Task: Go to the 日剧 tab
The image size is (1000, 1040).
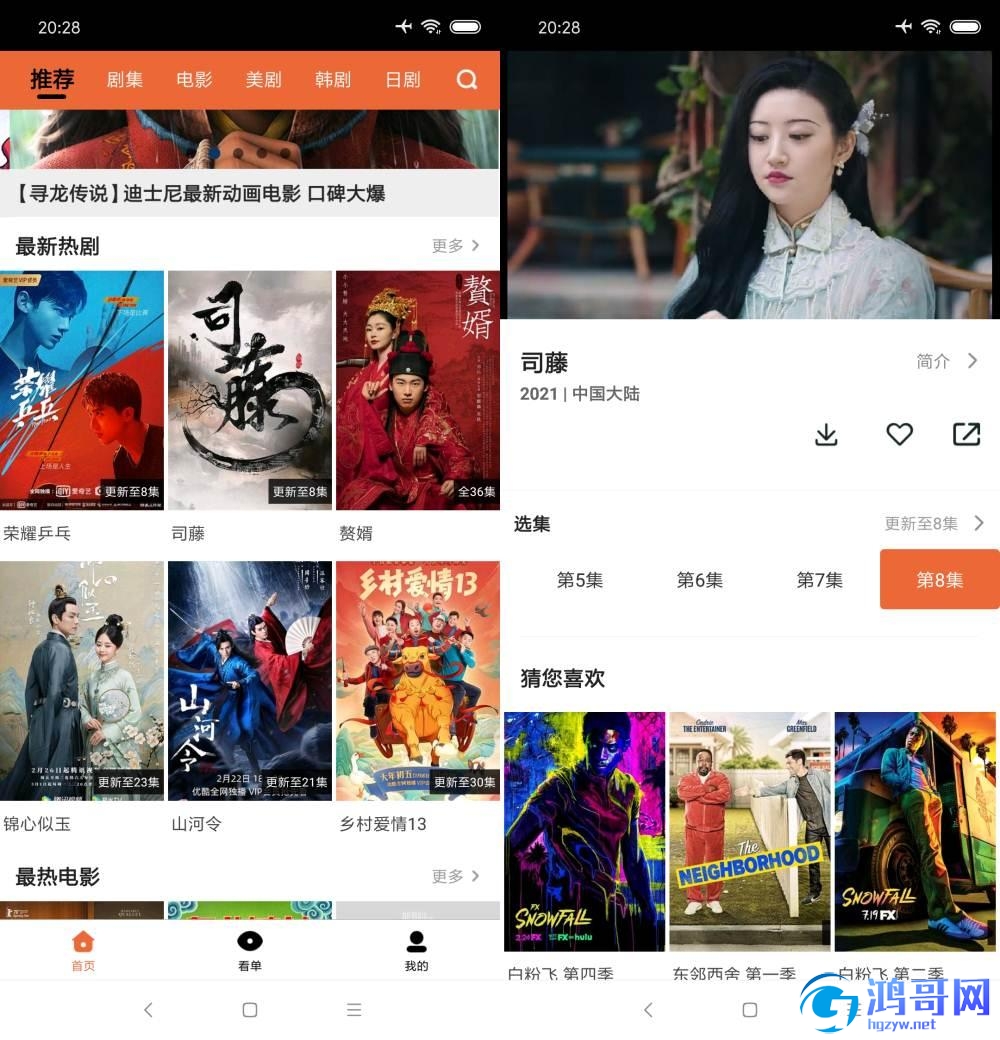Action: (x=403, y=80)
